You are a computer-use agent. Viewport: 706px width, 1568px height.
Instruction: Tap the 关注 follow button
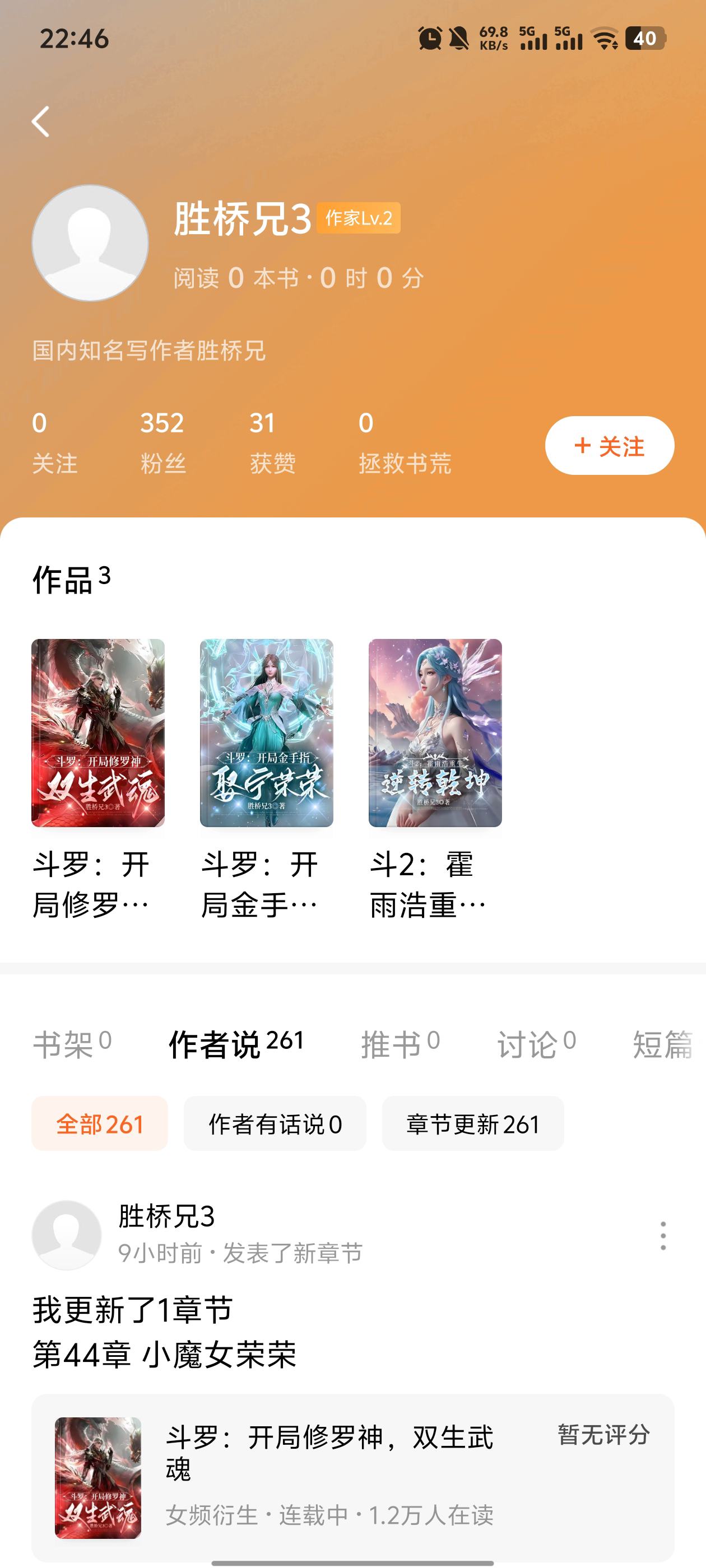[609, 446]
